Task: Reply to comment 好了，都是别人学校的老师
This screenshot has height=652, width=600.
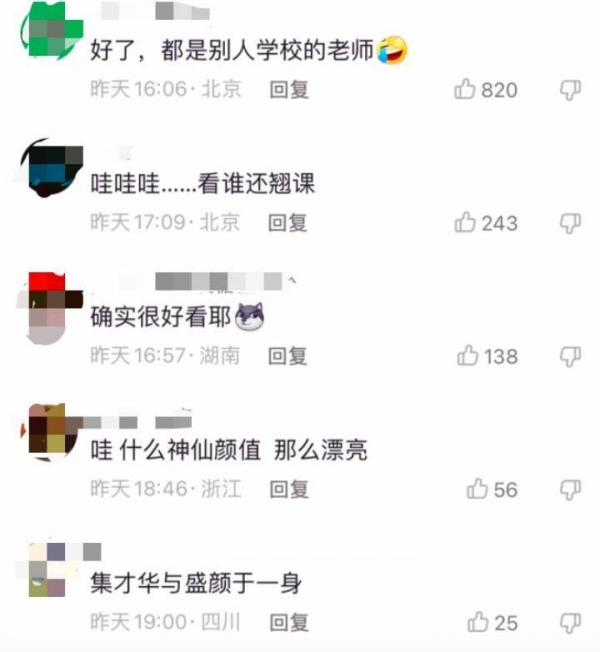Action: (289, 90)
